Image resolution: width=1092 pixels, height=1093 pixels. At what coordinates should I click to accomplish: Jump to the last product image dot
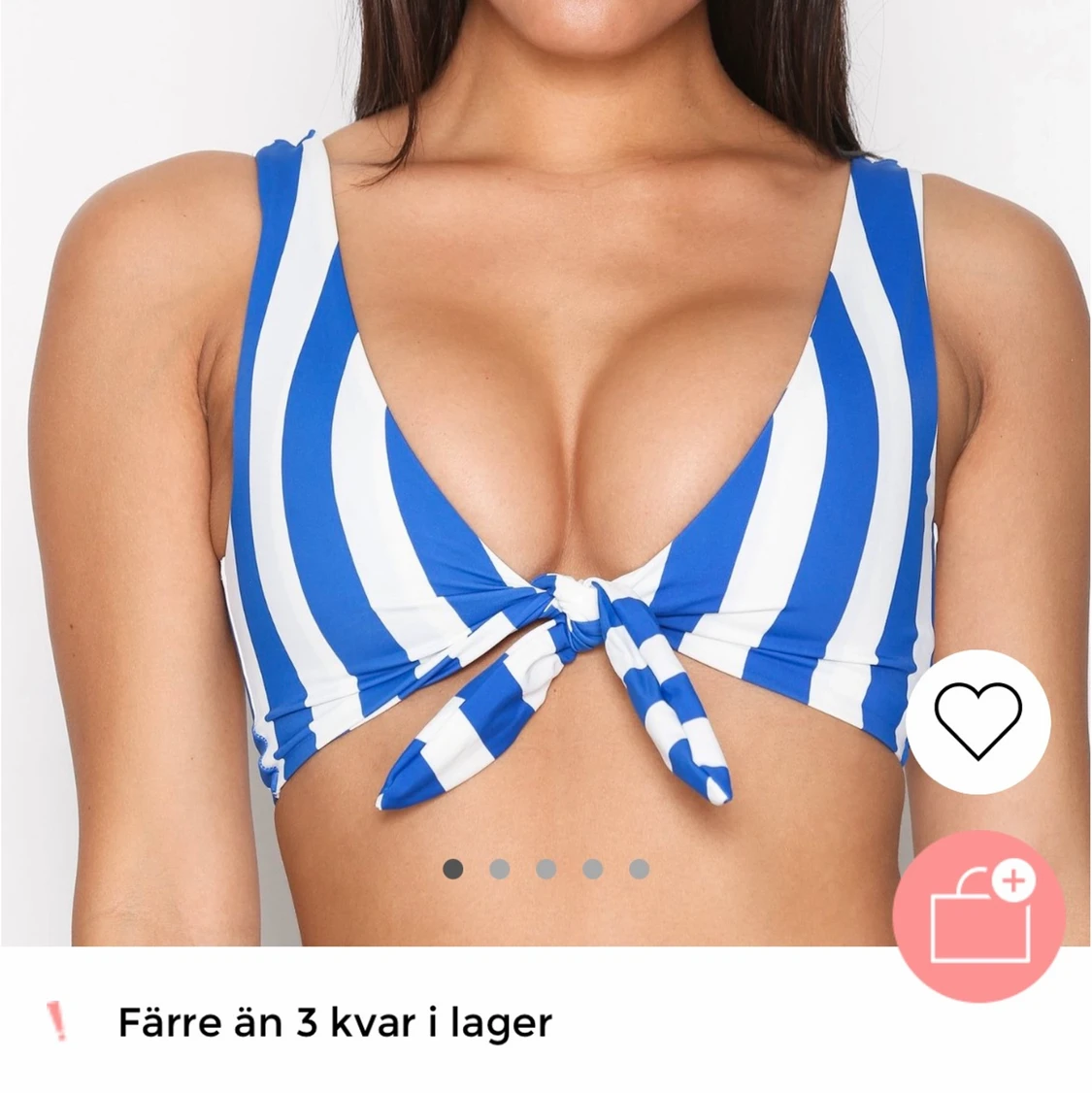coord(639,869)
